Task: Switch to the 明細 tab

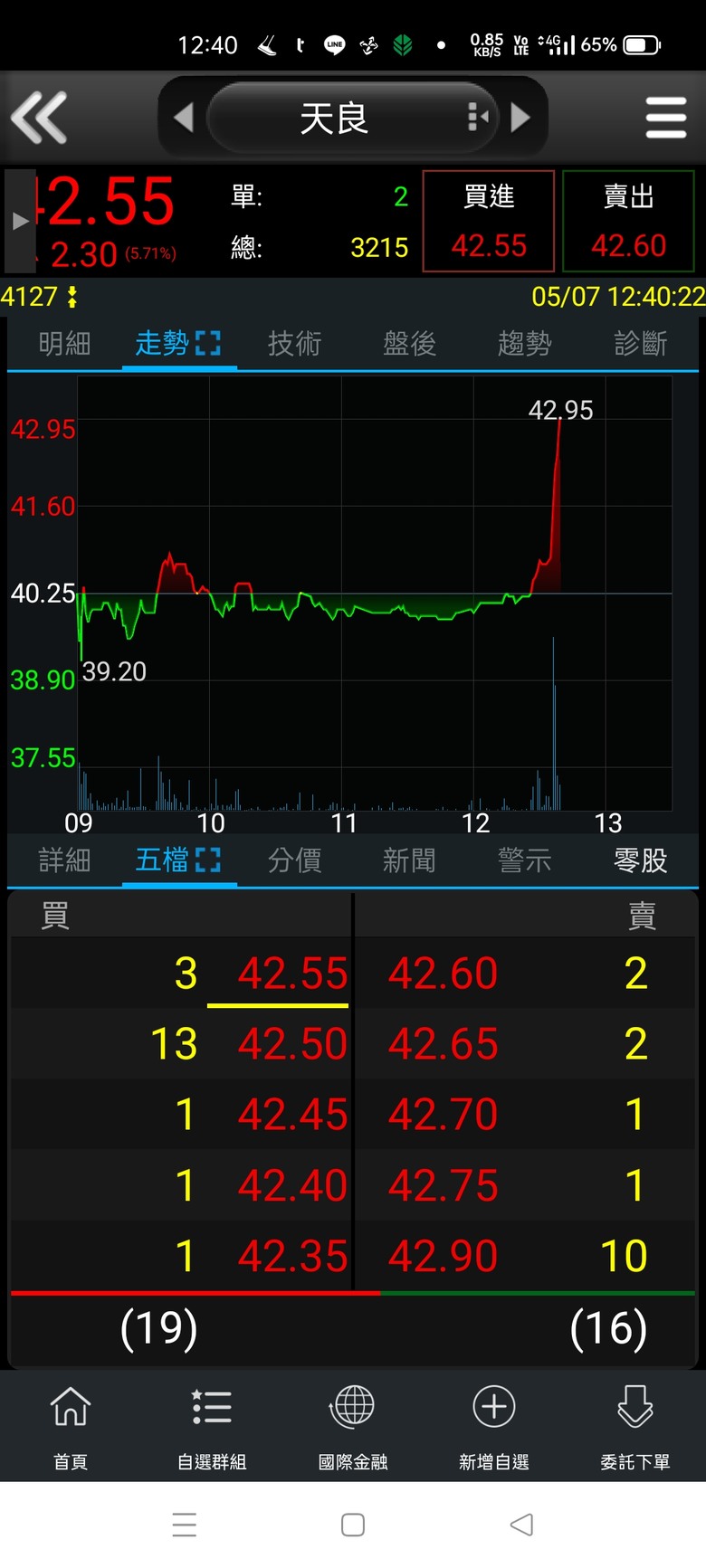Action: 64,344
